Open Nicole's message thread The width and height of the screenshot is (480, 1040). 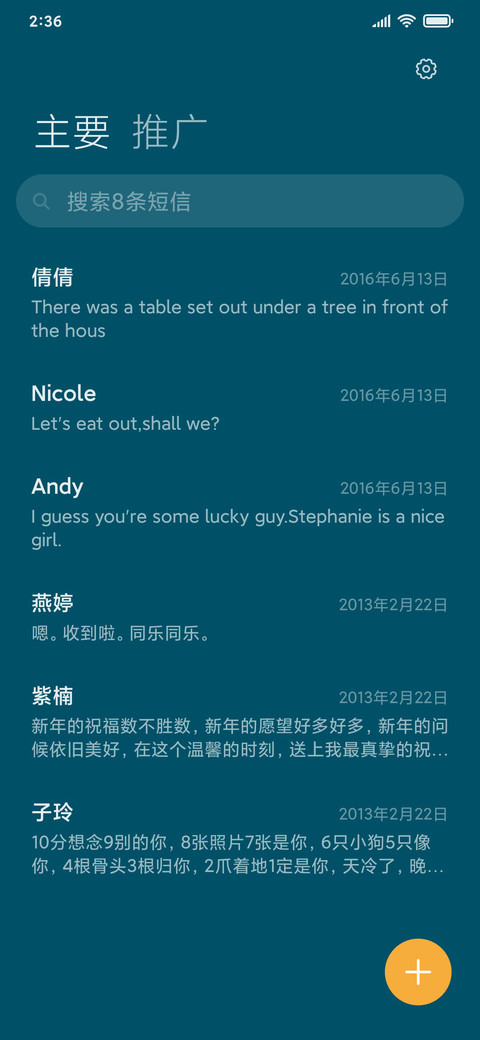click(x=240, y=409)
